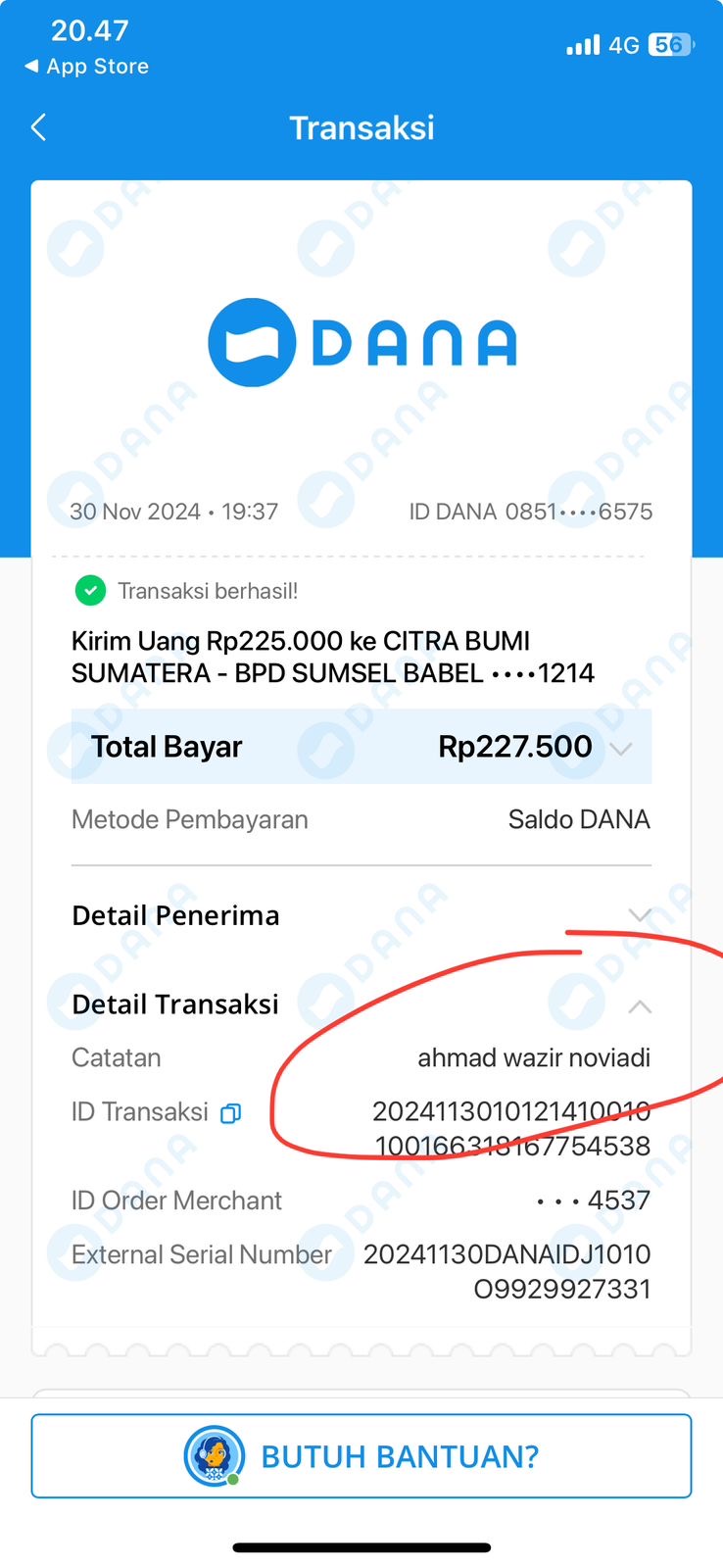Open the BUTUH BANTUAN help button

click(x=361, y=1456)
